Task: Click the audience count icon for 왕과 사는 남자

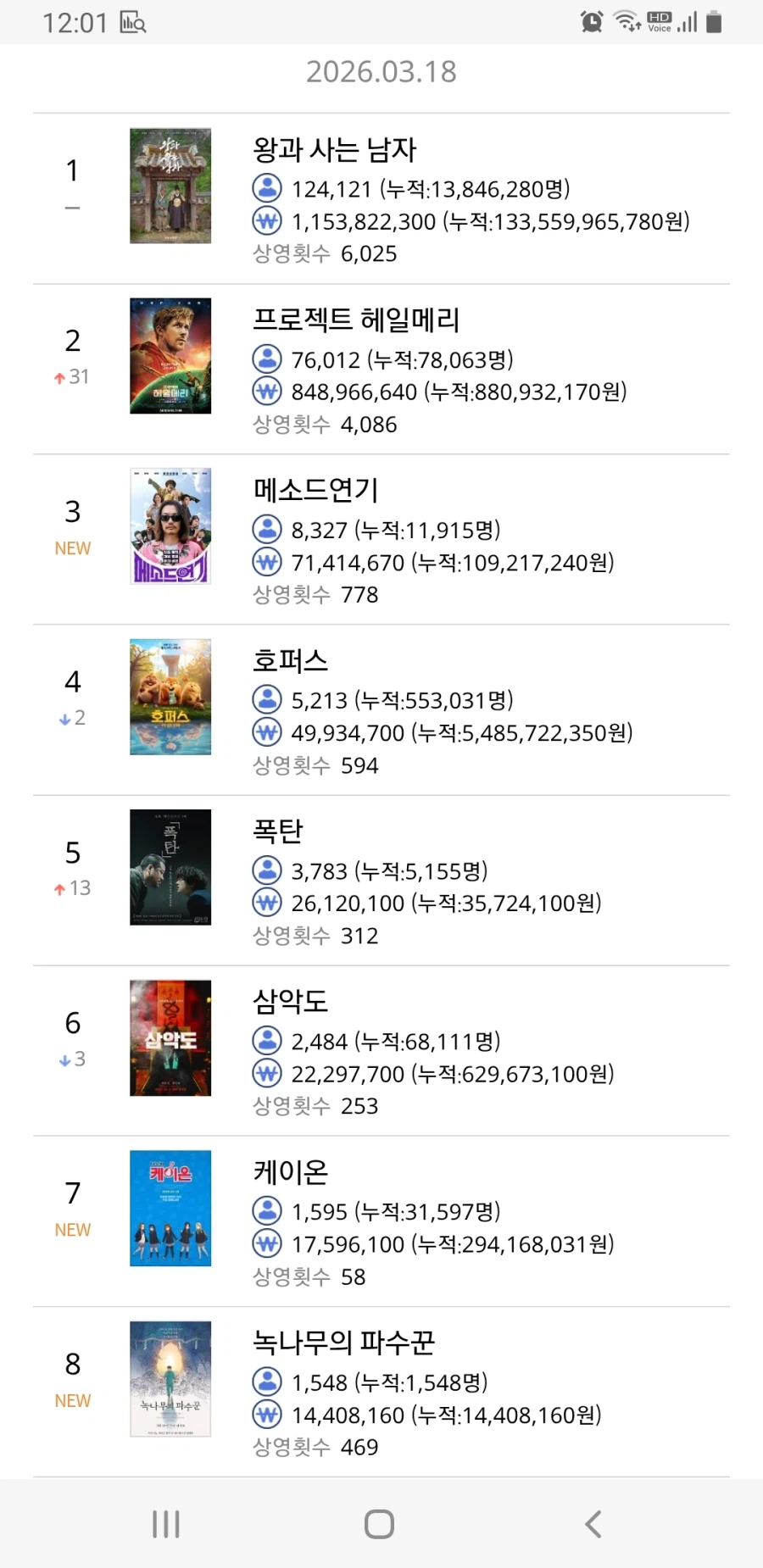Action: (x=267, y=188)
